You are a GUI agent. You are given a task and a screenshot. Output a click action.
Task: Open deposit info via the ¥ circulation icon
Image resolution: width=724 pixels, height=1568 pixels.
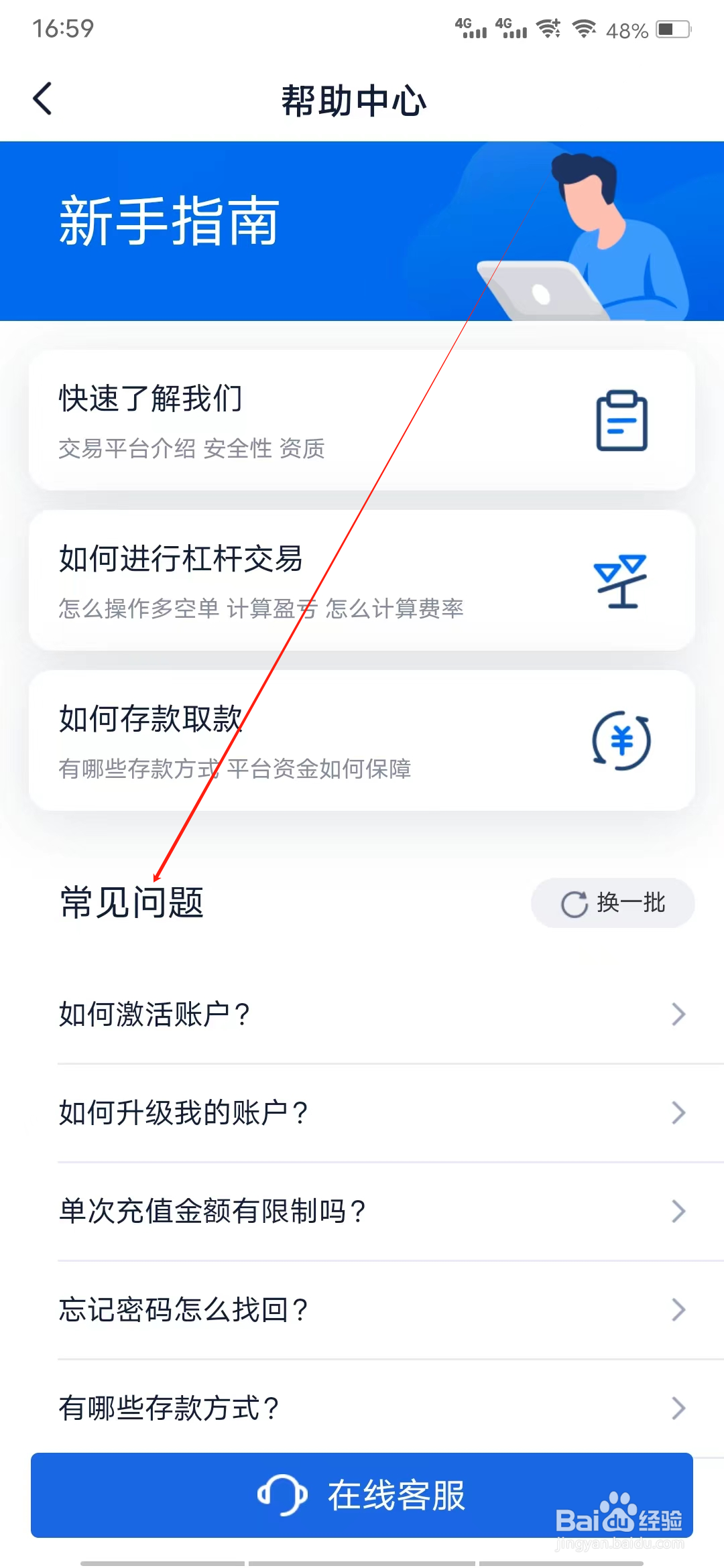(620, 740)
